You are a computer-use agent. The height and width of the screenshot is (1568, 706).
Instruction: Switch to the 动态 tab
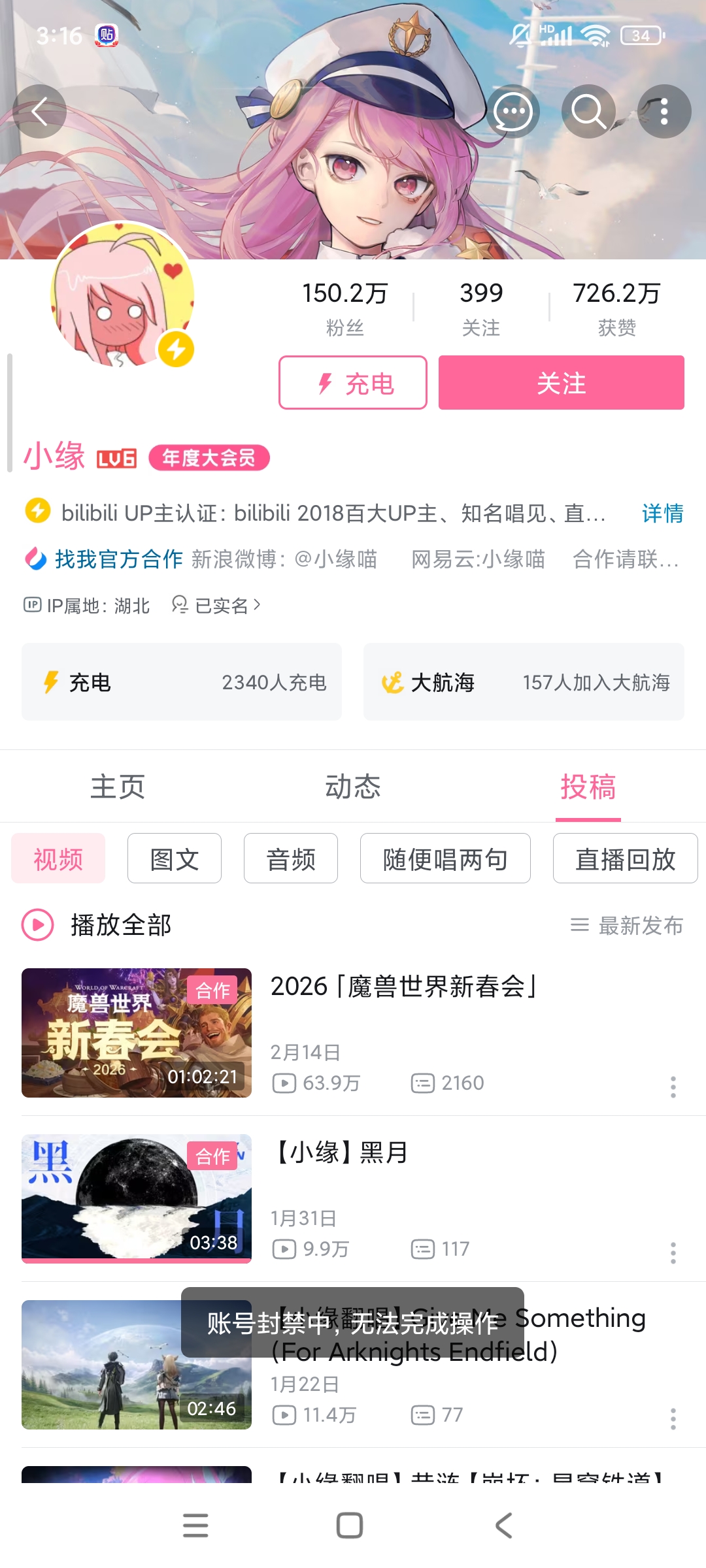tap(353, 787)
